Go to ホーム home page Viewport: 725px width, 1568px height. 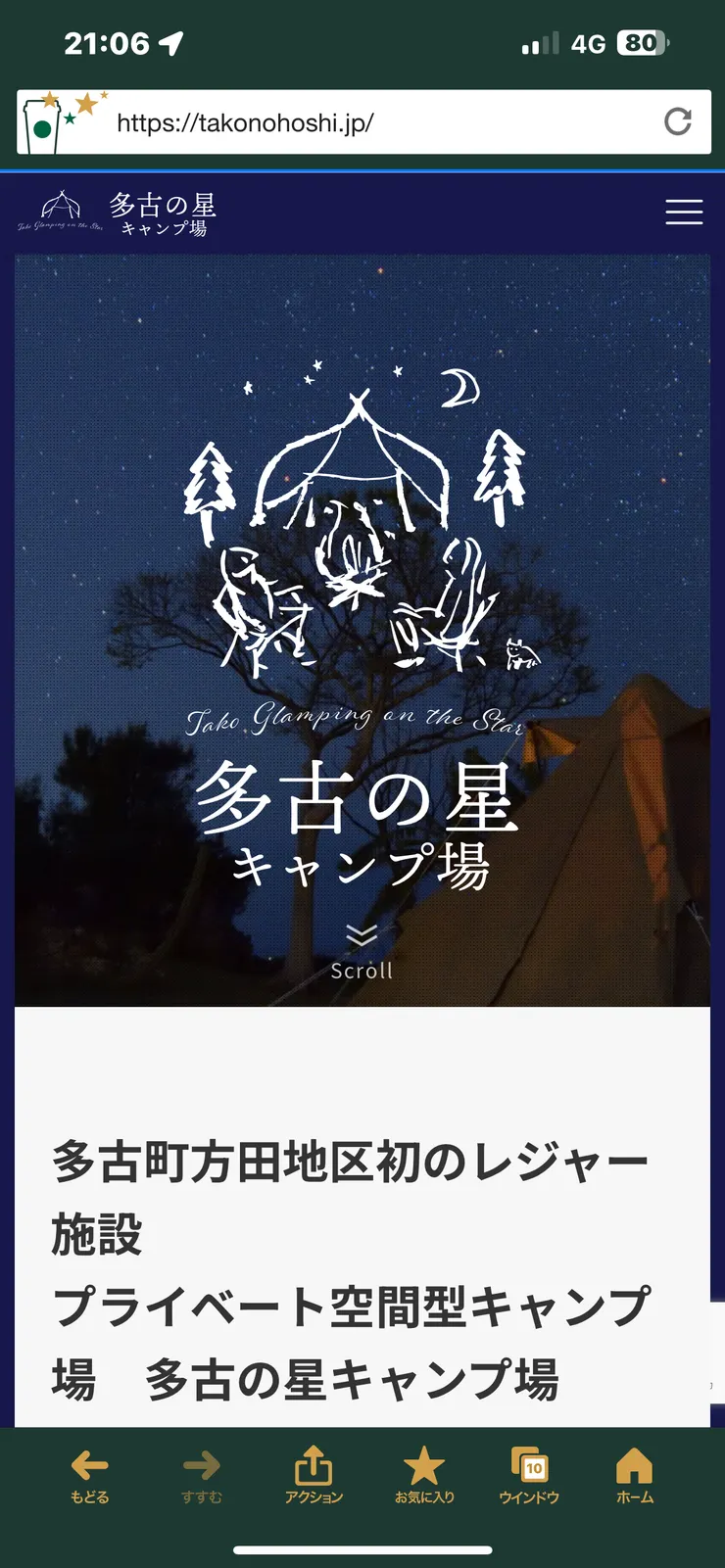tap(634, 1475)
